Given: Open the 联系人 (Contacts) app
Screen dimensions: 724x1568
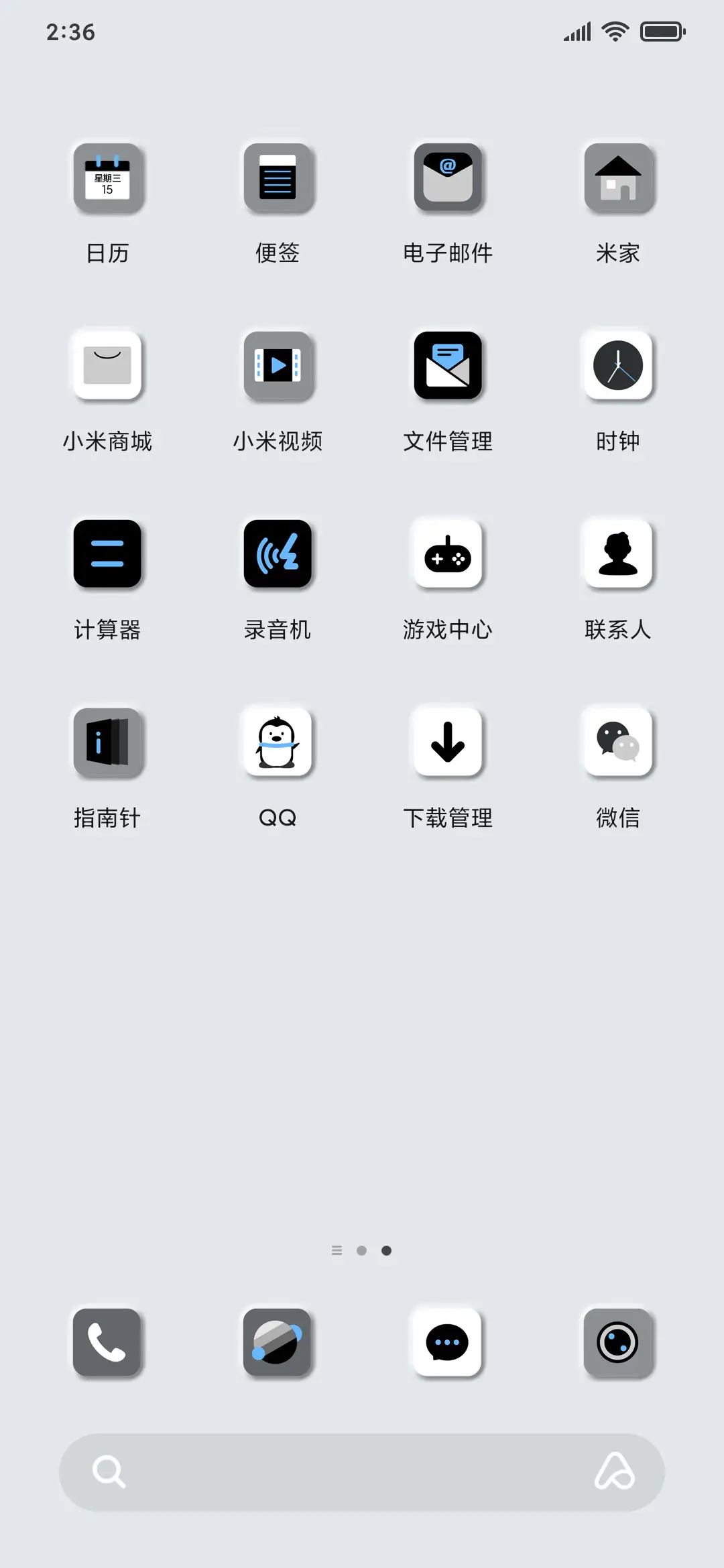Looking at the screenshot, I should [x=618, y=555].
